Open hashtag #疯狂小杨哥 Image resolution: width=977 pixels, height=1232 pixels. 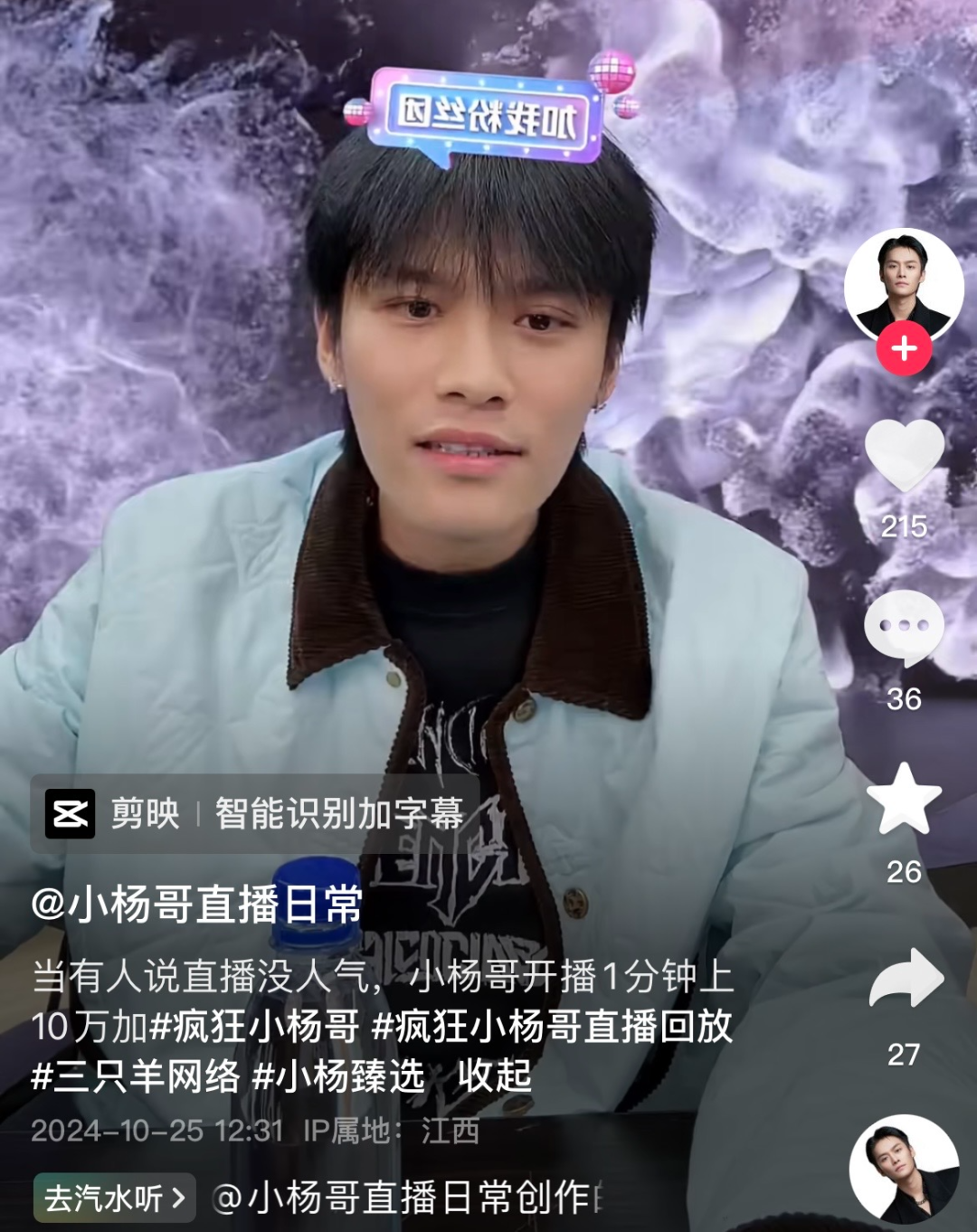254,1027
